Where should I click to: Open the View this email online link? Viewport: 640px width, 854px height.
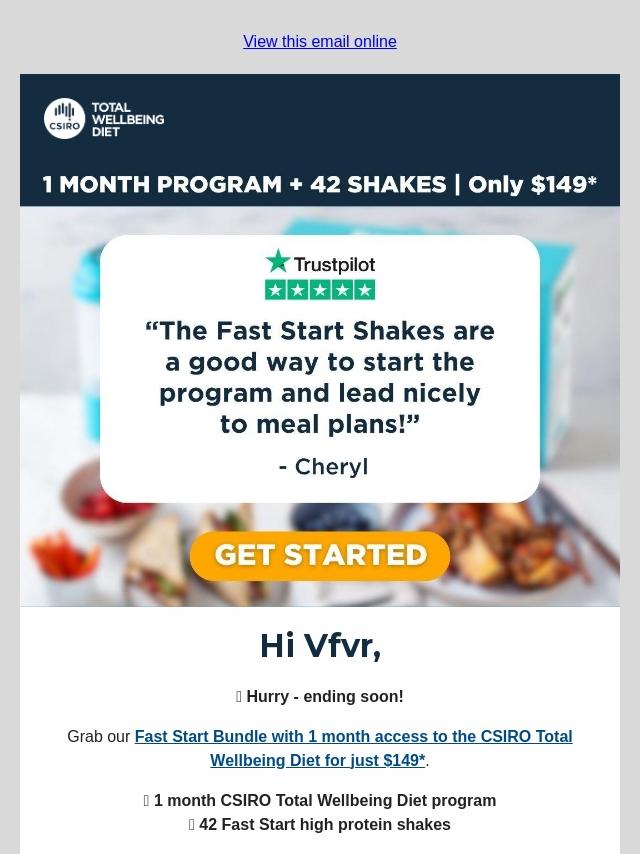[320, 41]
